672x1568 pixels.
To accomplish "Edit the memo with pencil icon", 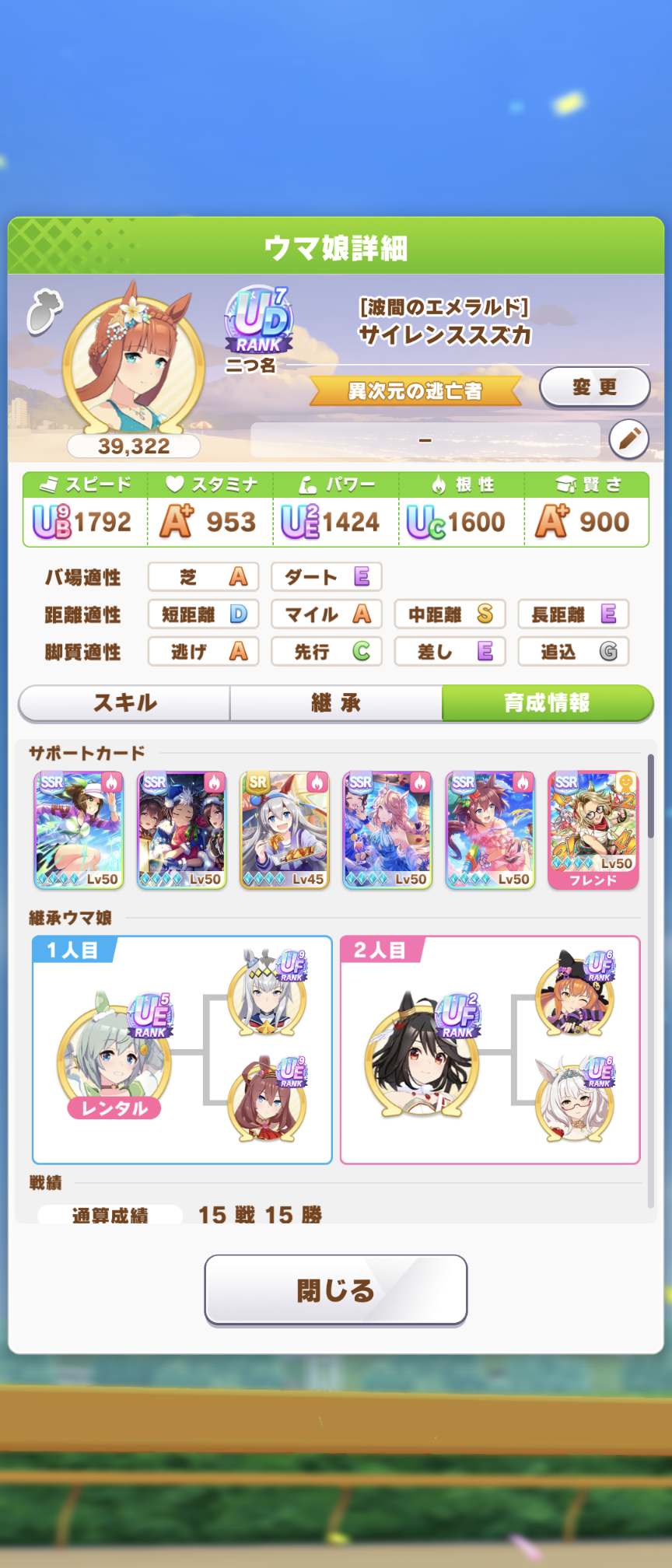I will [x=628, y=439].
